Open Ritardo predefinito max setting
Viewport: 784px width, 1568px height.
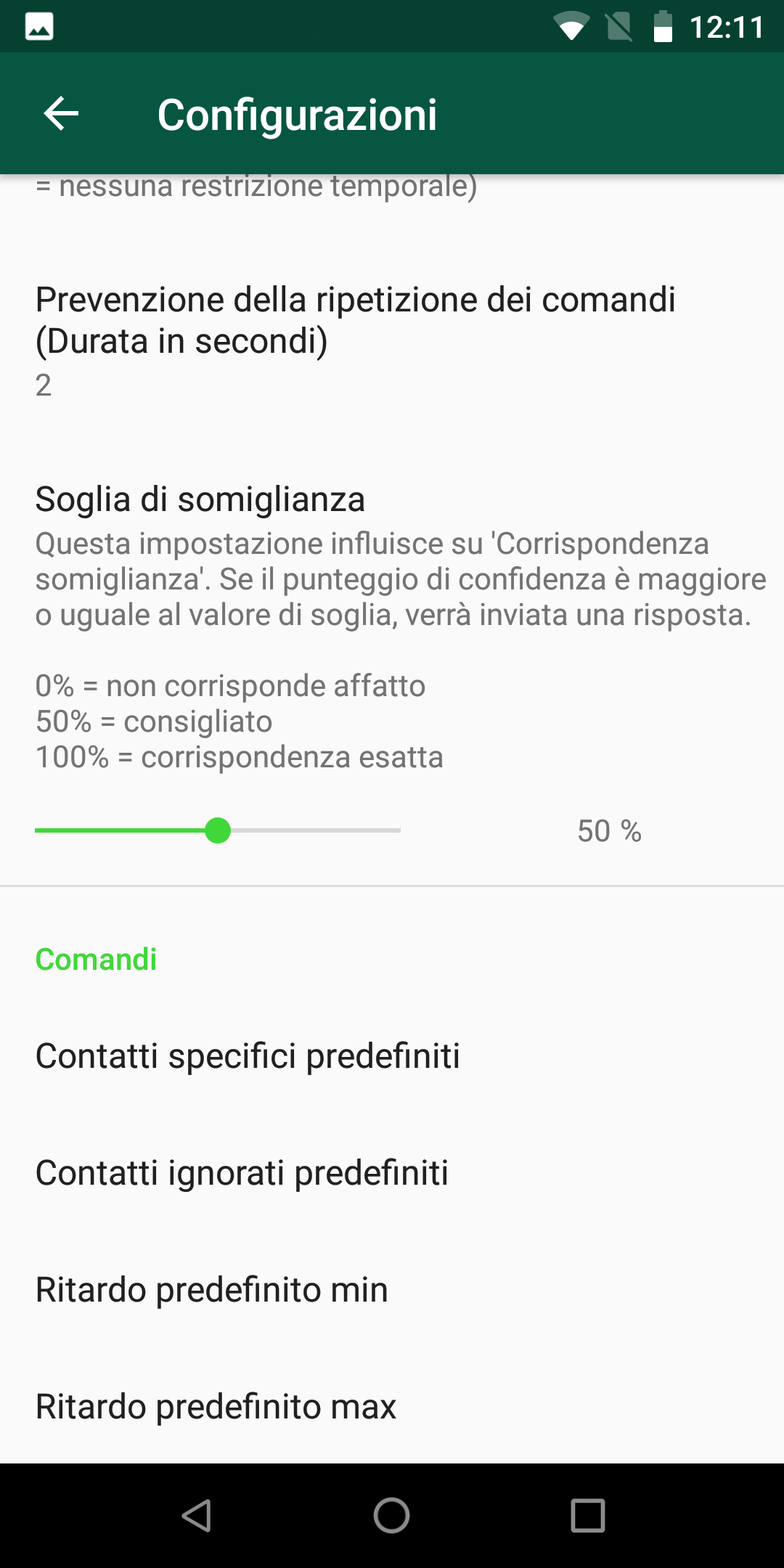392,1406
